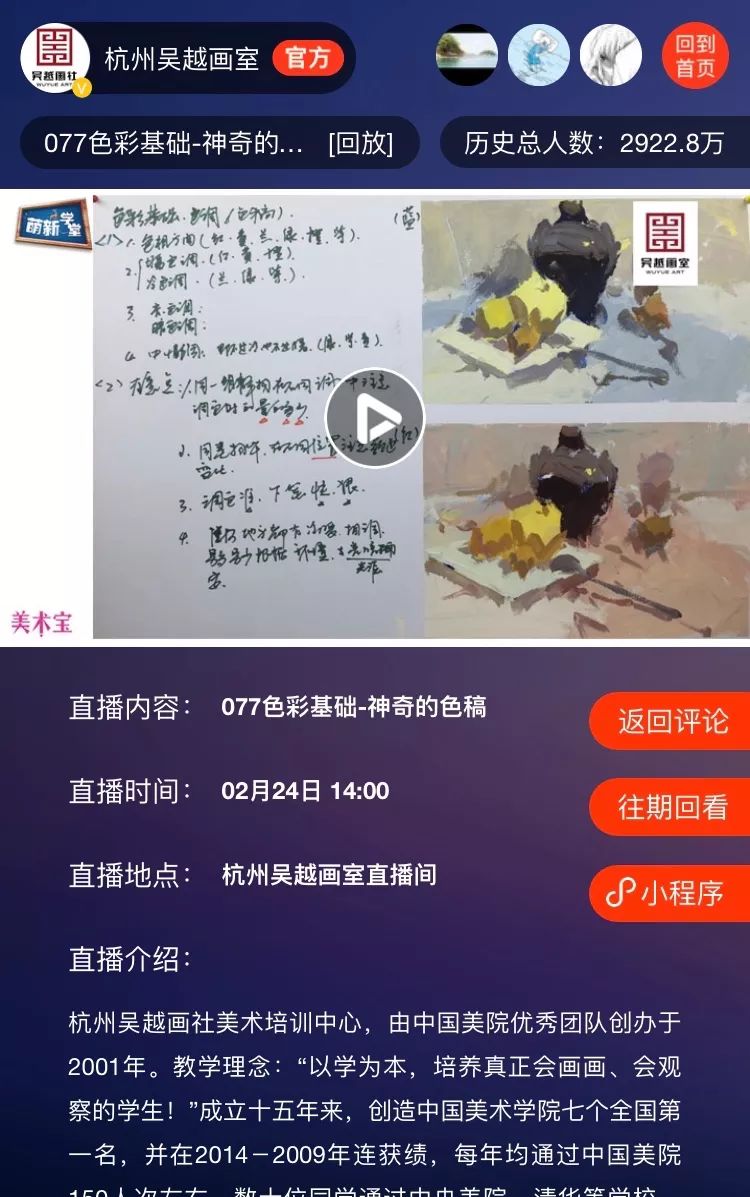Open the 077色彩基础 replay title chip
The height and width of the screenshot is (1197, 750).
coord(219,143)
